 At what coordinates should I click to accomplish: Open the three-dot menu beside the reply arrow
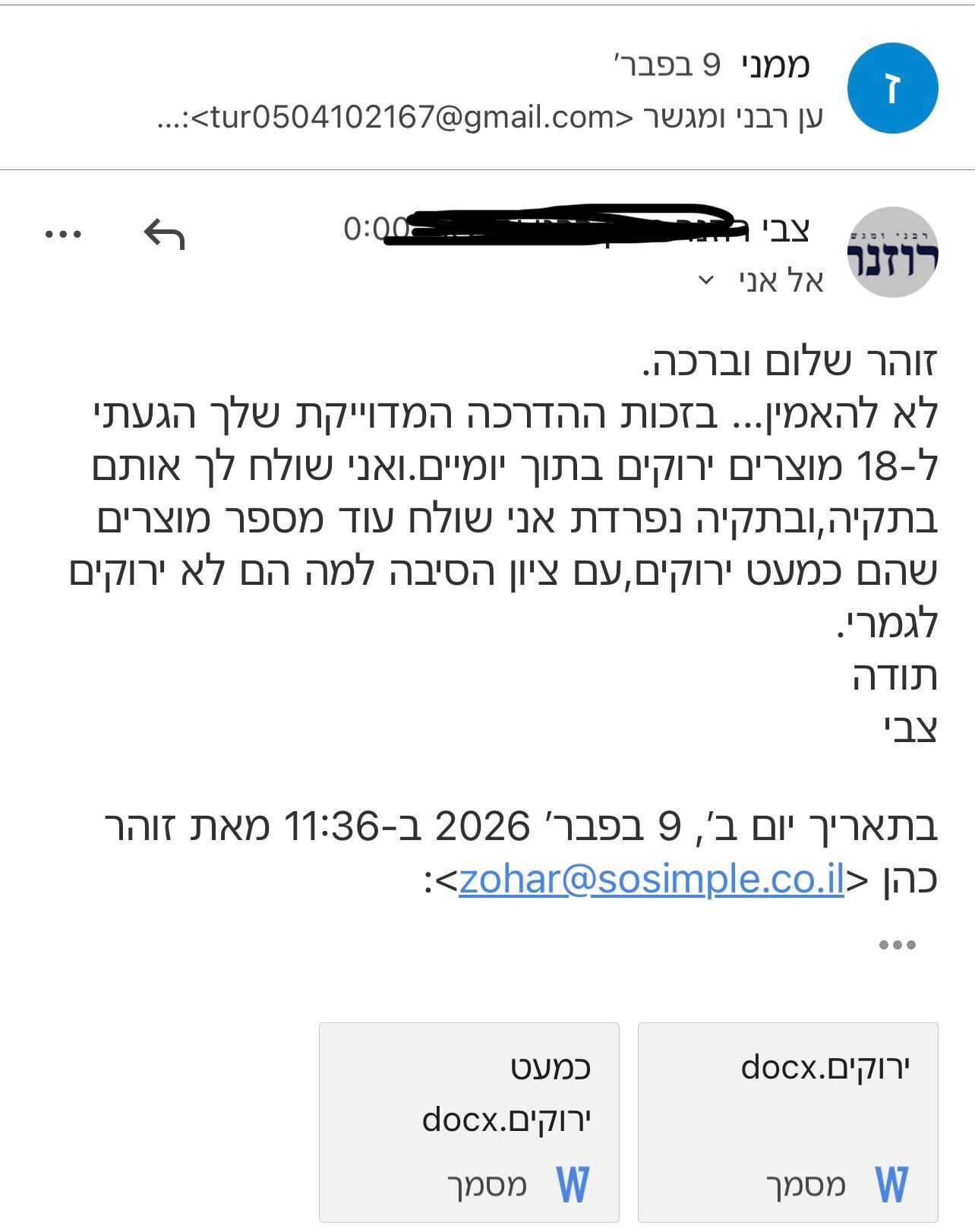tap(64, 233)
